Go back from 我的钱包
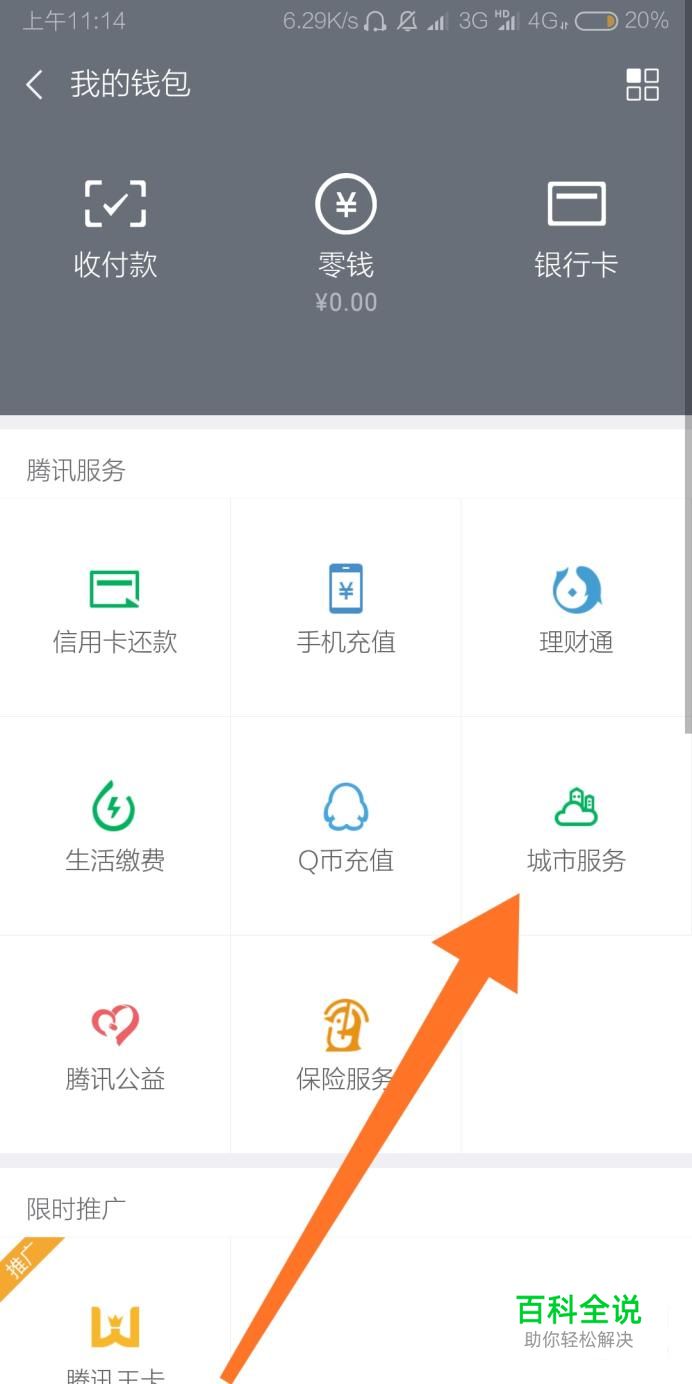 pos(35,85)
